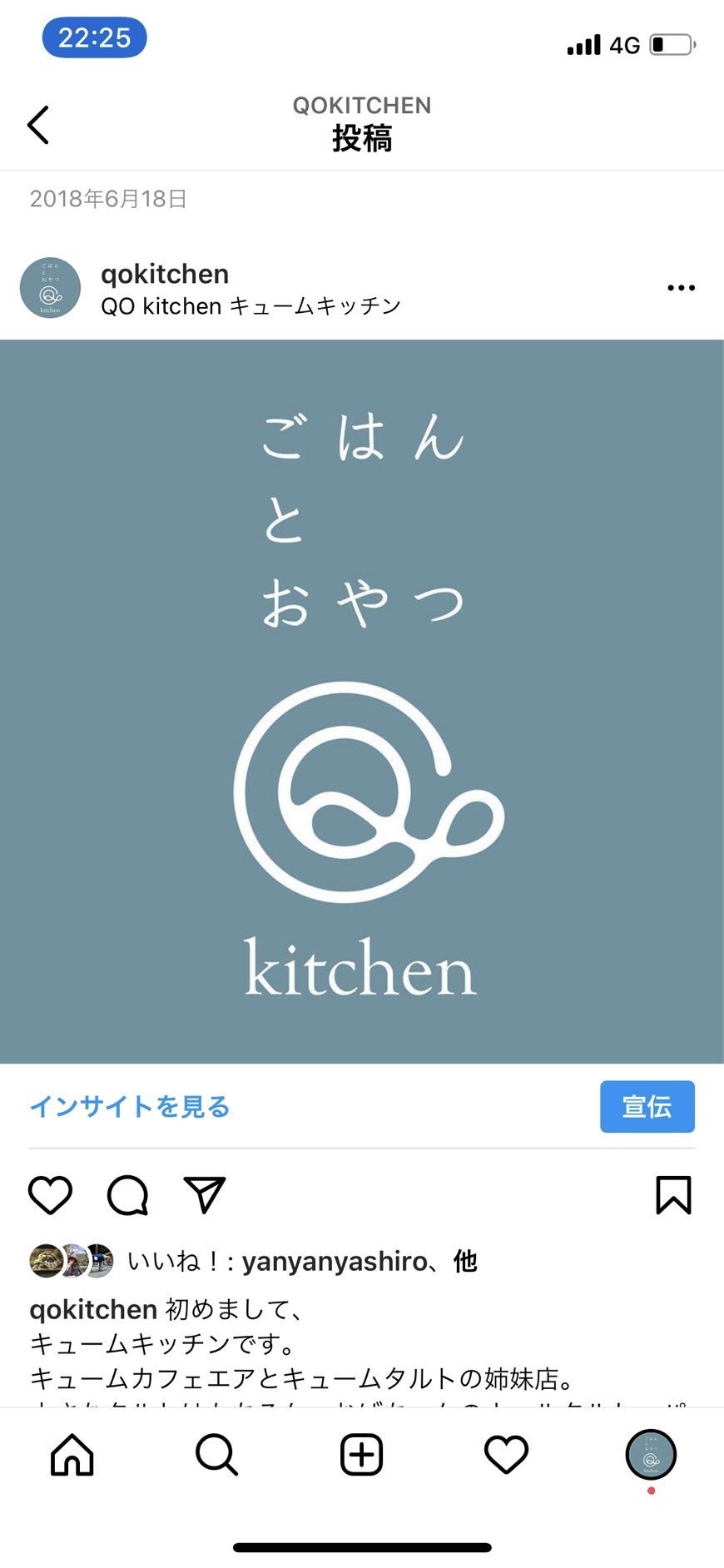Like this post with the heart icon
This screenshot has width=724, height=1568.
(x=51, y=1195)
